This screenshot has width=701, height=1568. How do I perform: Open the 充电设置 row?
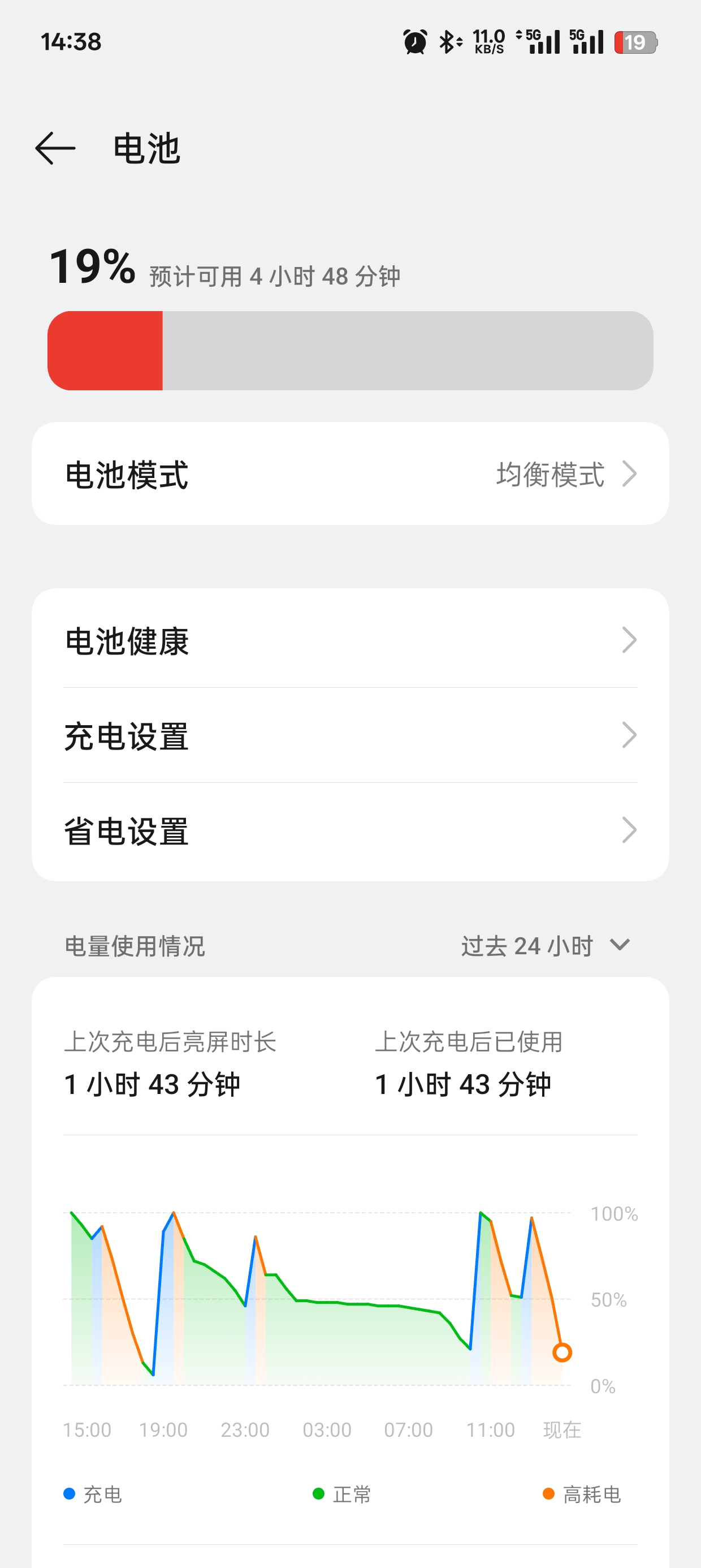(350, 735)
